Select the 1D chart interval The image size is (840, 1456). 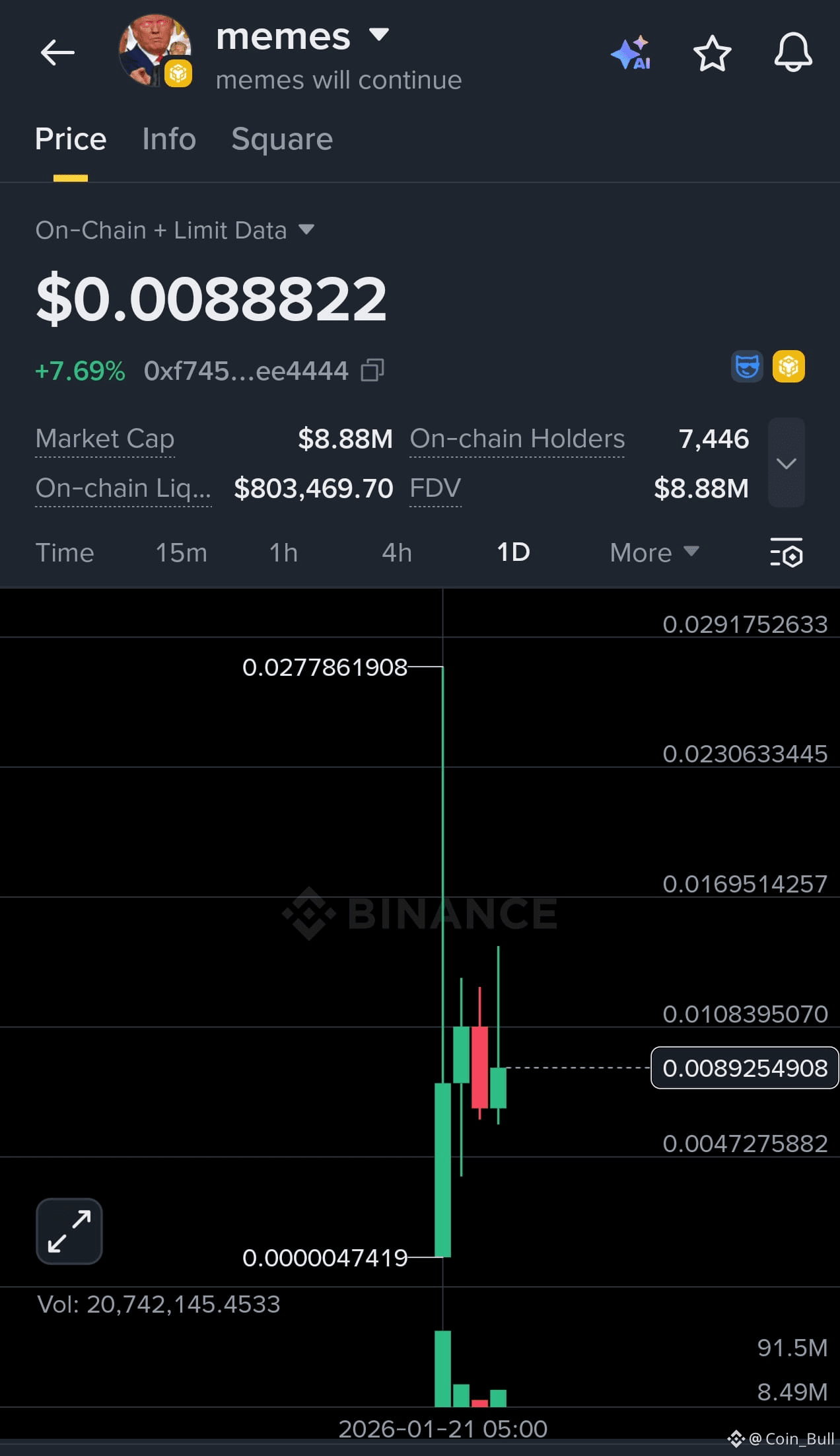tap(513, 553)
